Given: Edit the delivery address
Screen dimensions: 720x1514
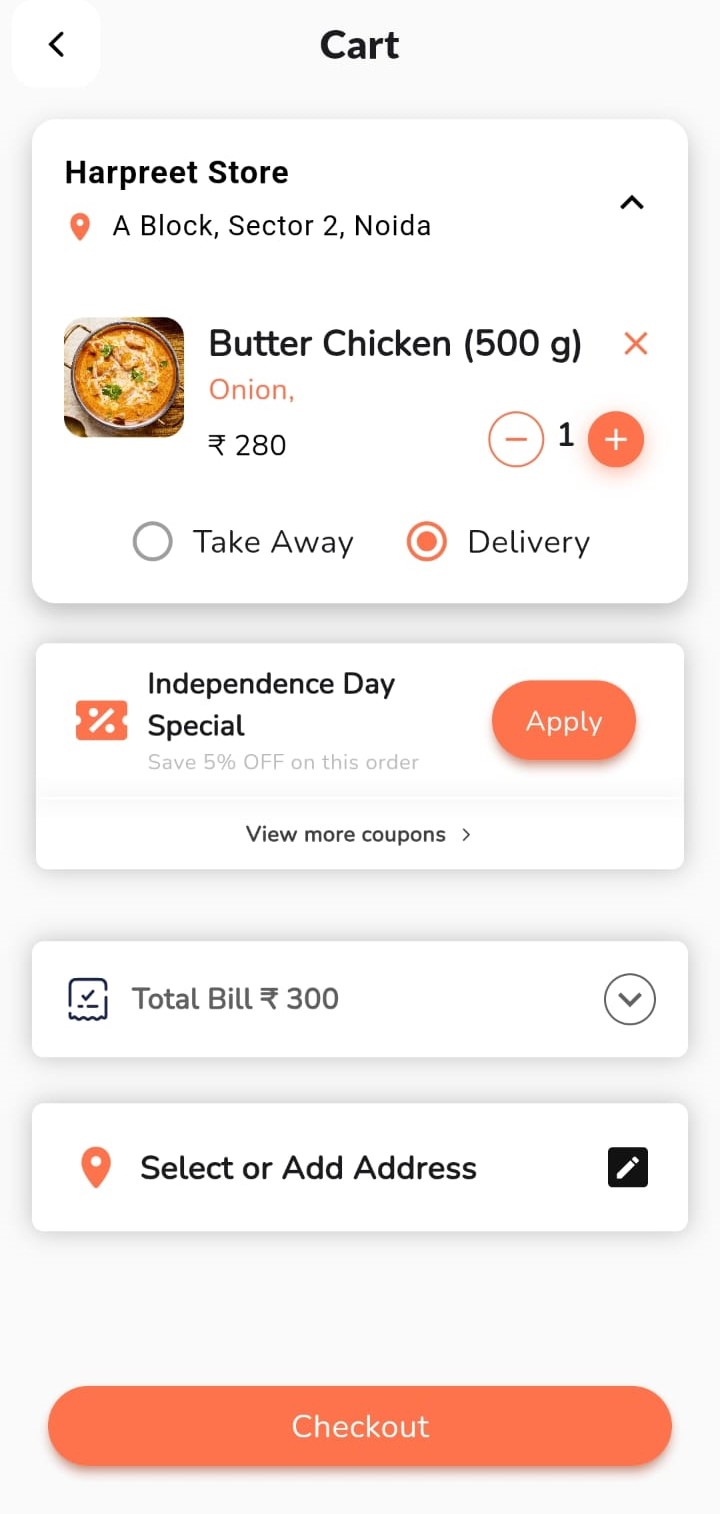Looking at the screenshot, I should coord(628,1167).
